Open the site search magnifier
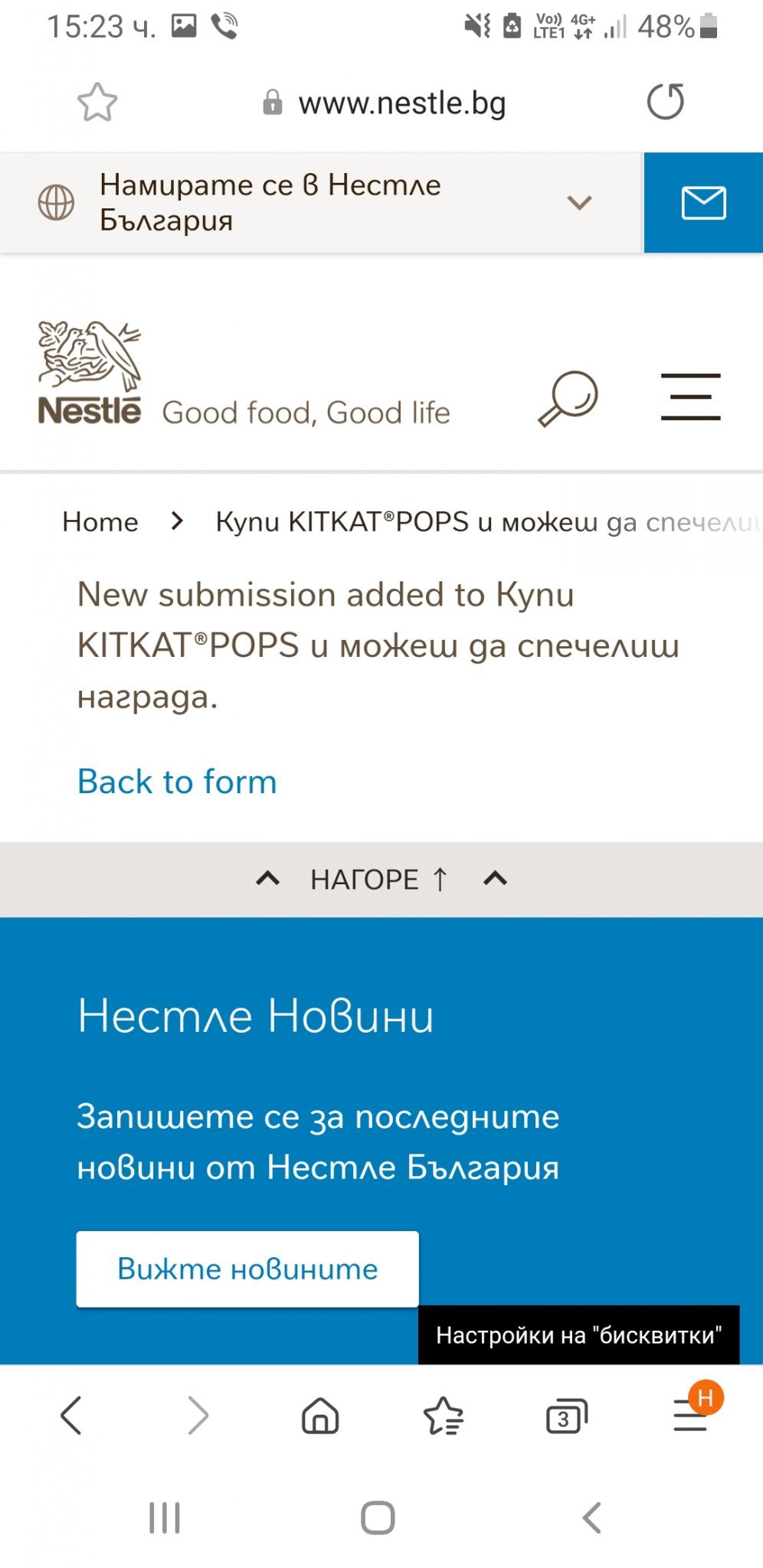 click(x=568, y=398)
